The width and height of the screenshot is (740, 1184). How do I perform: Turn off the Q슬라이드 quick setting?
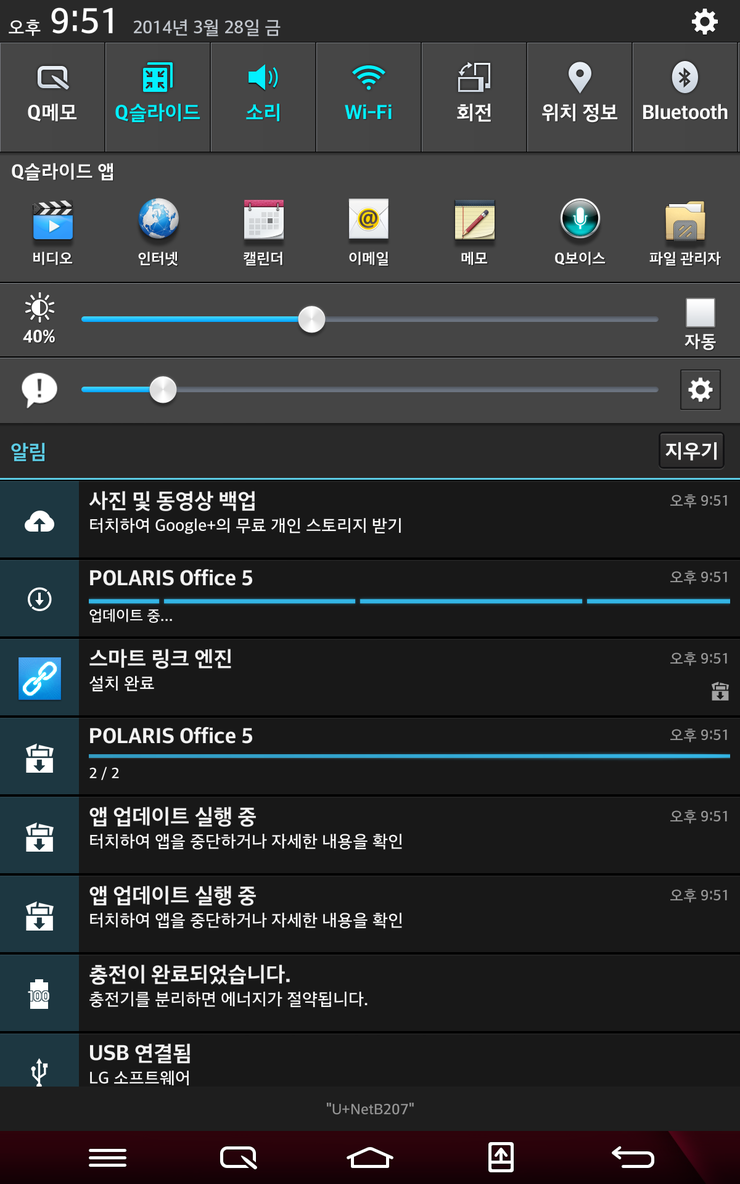[157, 97]
